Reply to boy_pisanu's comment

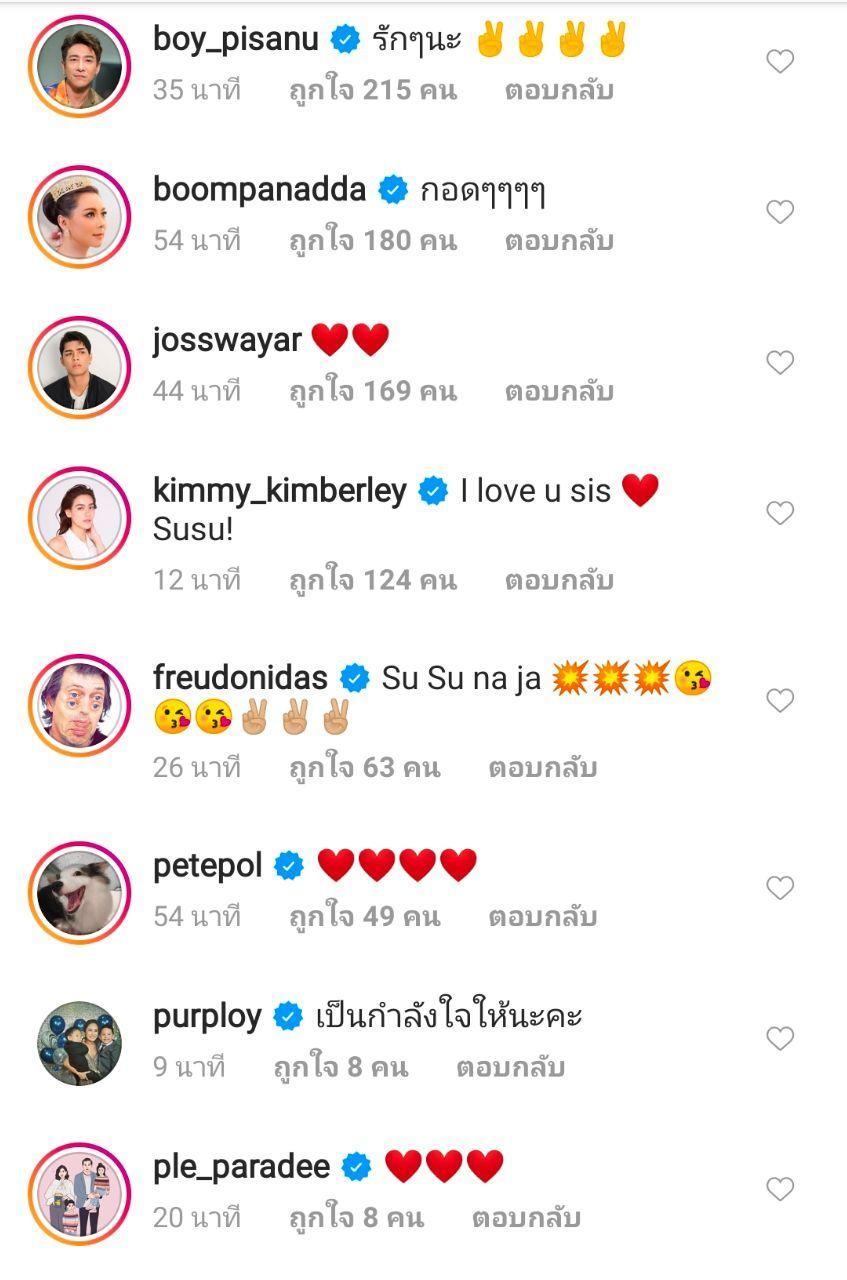559,90
